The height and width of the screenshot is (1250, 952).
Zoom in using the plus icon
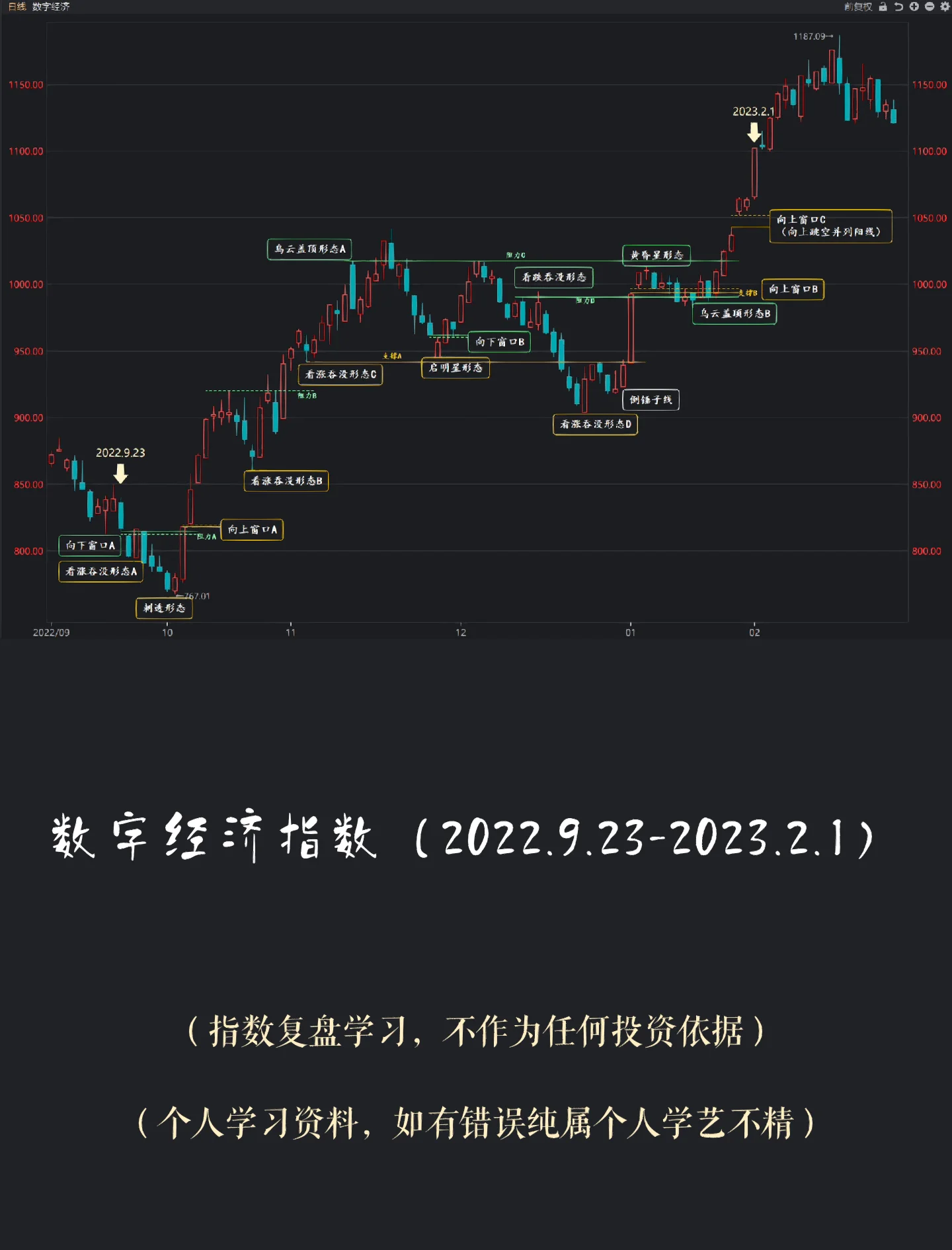[x=914, y=7]
